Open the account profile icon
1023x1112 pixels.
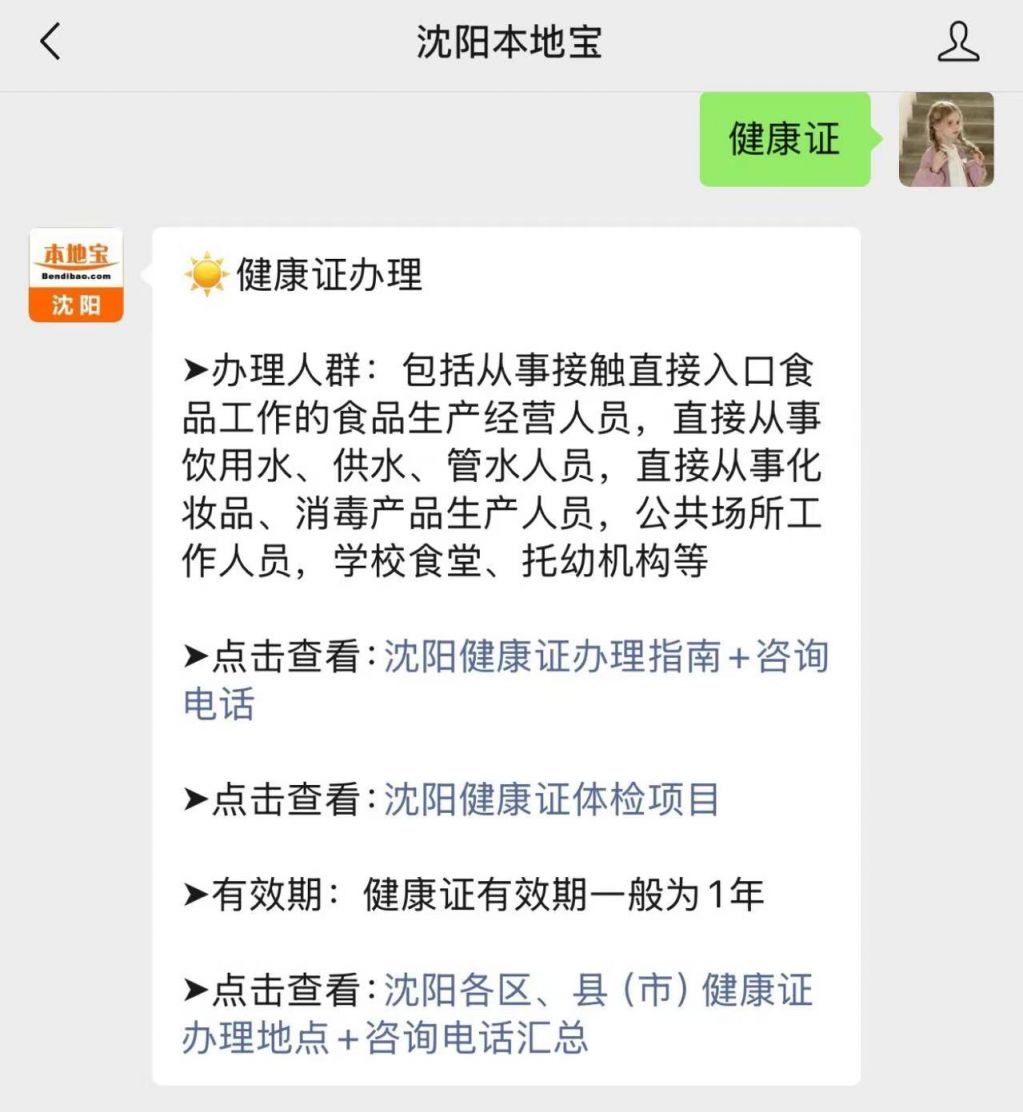(x=957, y=42)
